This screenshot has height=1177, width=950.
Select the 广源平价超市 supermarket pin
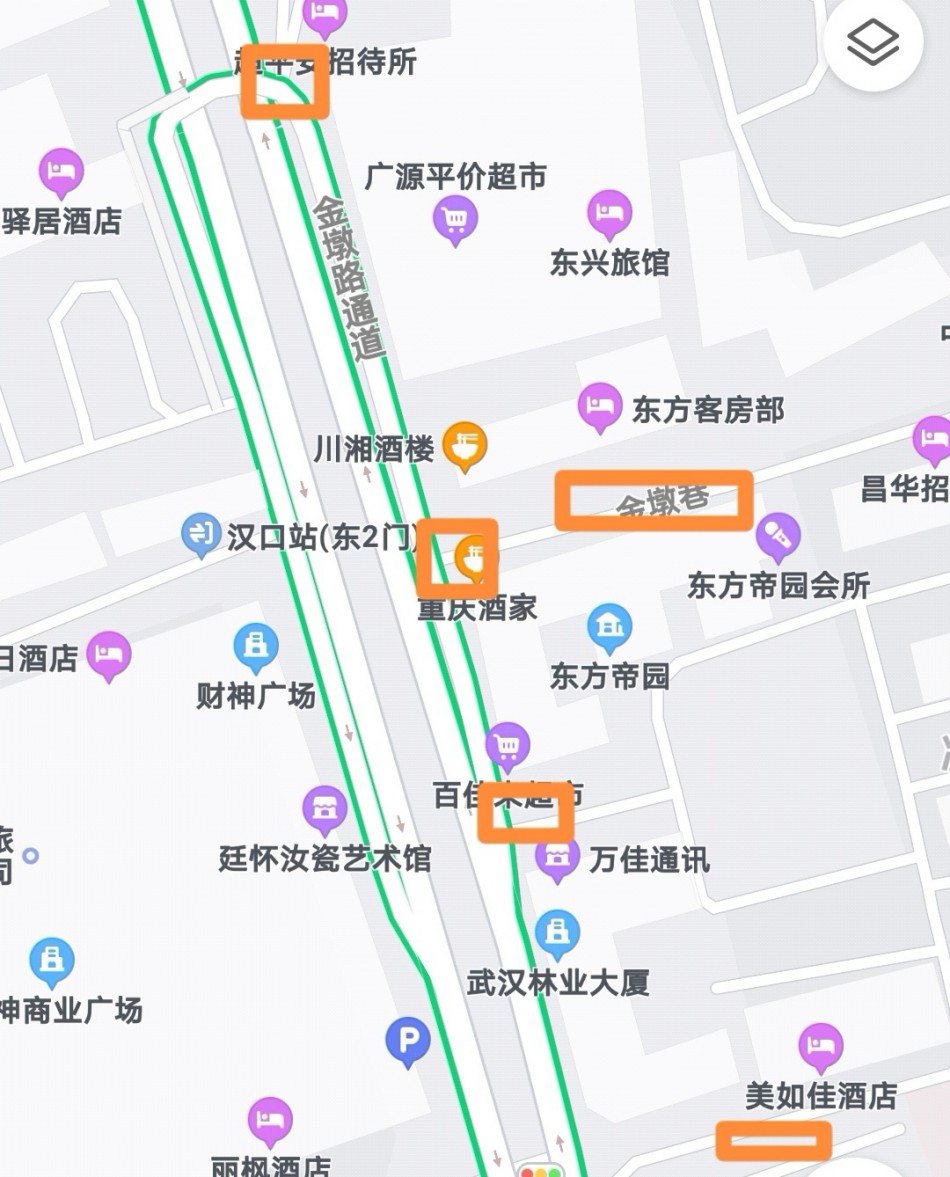[x=455, y=218]
